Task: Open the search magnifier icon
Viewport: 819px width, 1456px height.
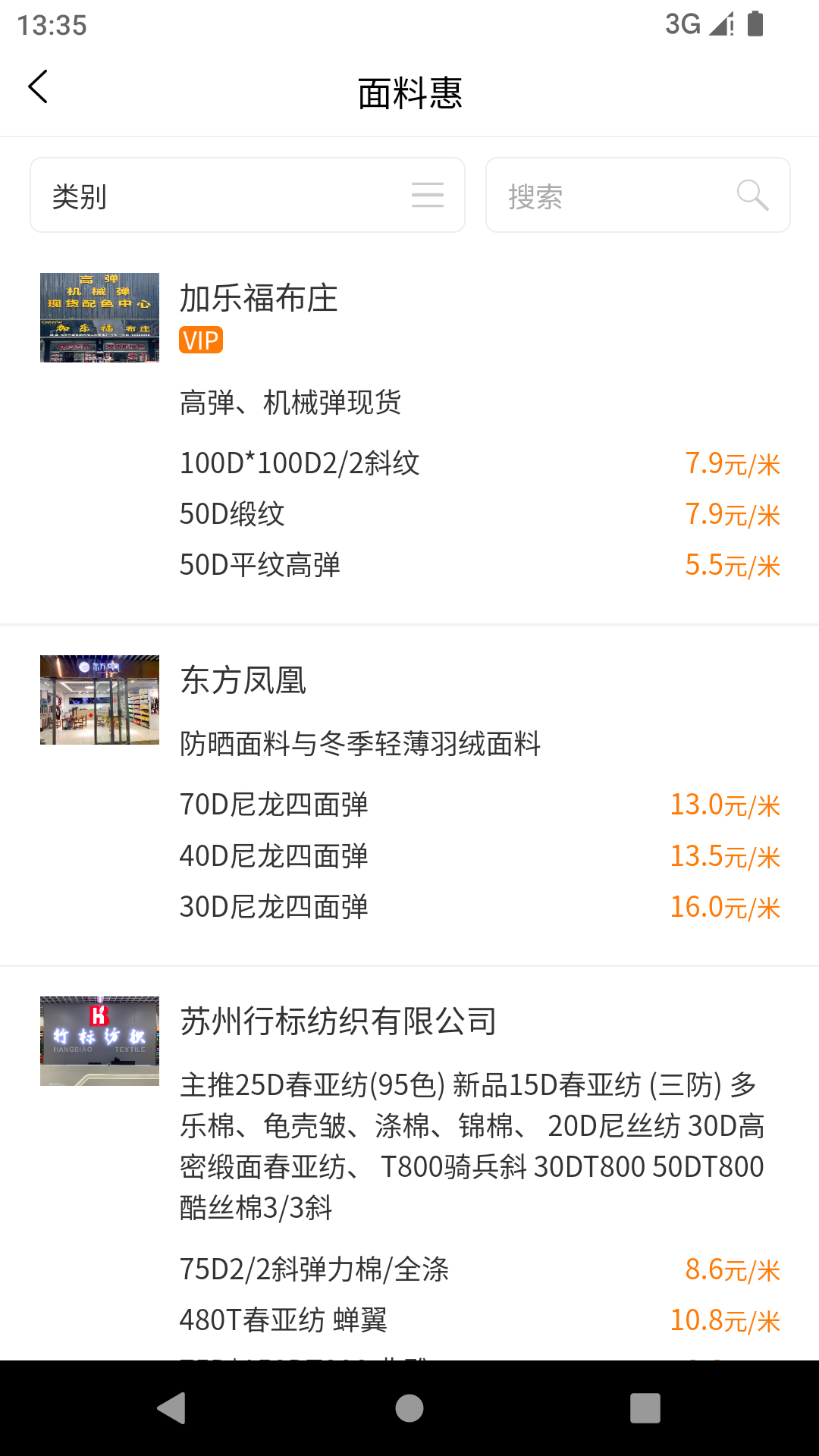Action: (x=752, y=195)
